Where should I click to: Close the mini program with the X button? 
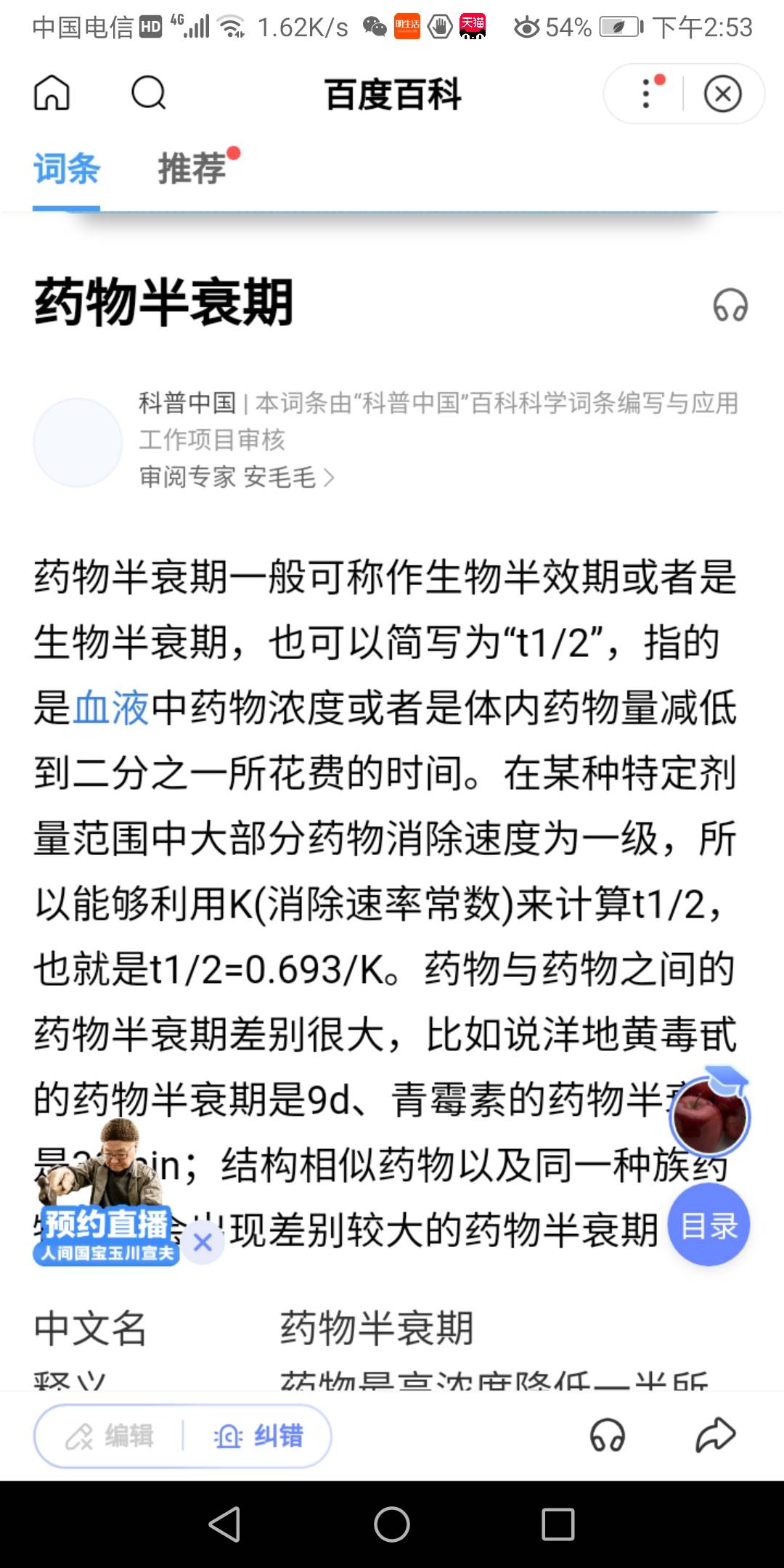coord(722,94)
